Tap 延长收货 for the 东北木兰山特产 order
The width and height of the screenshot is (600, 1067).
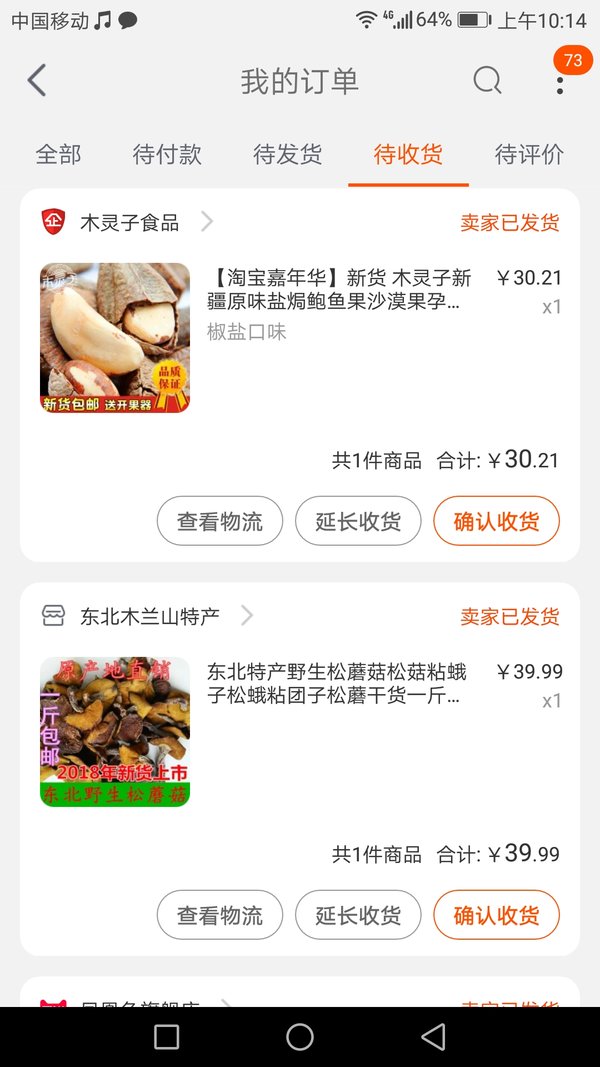click(x=358, y=915)
